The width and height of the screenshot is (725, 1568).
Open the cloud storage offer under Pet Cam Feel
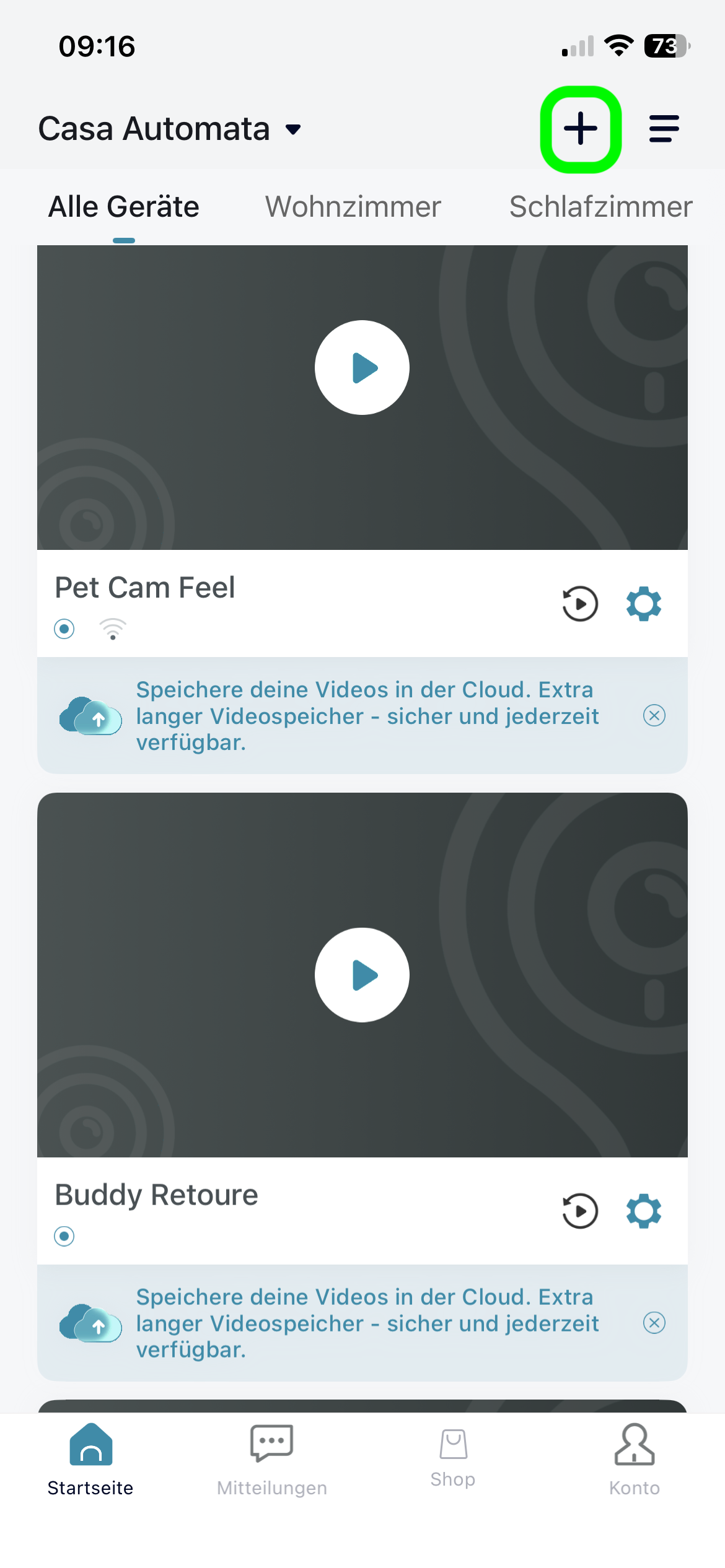pyautogui.click(x=367, y=715)
